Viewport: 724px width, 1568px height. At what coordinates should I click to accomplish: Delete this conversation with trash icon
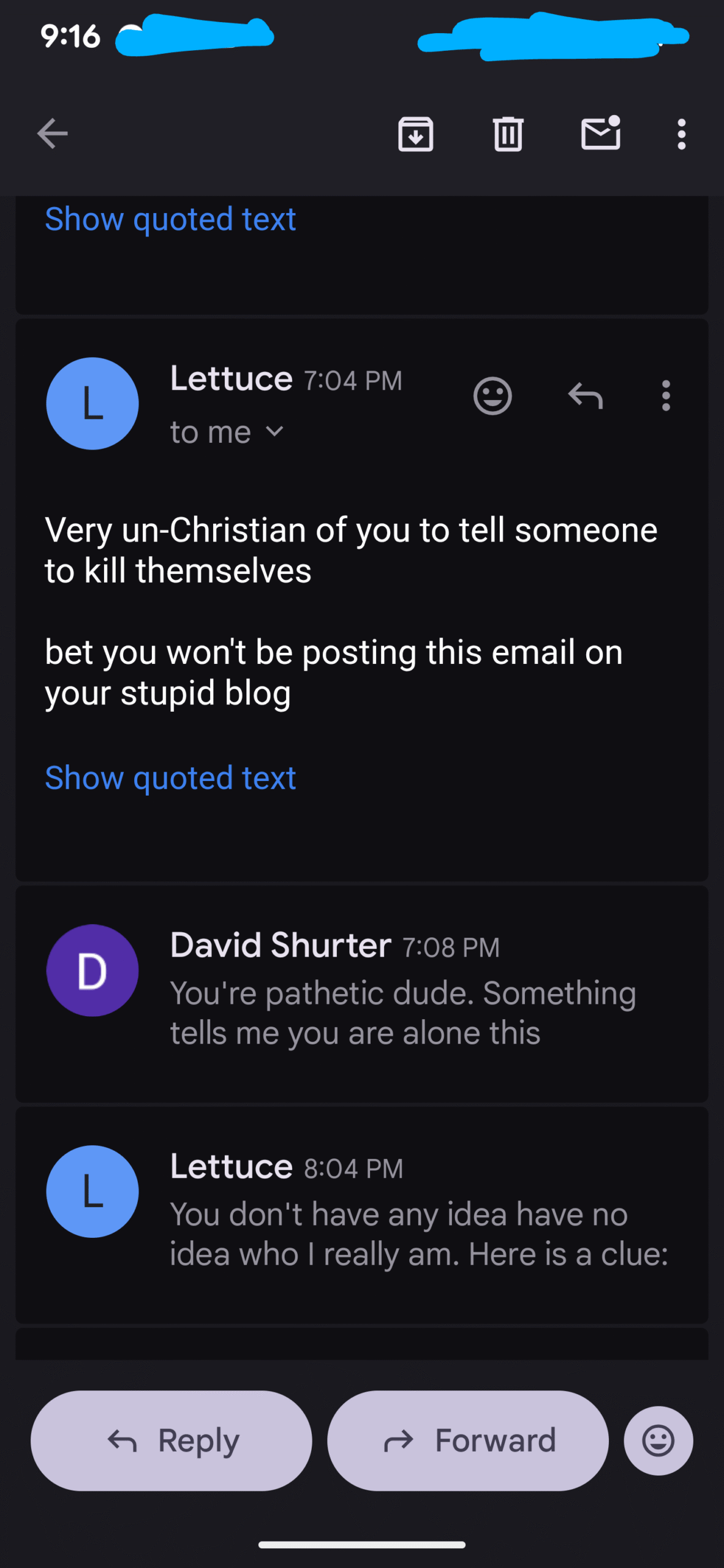click(x=508, y=134)
